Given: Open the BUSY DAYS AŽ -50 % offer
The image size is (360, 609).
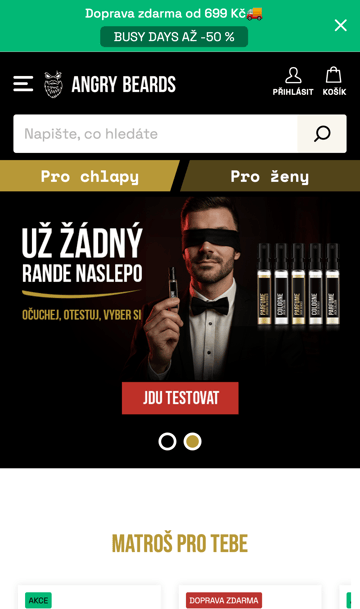Looking at the screenshot, I should (x=174, y=37).
